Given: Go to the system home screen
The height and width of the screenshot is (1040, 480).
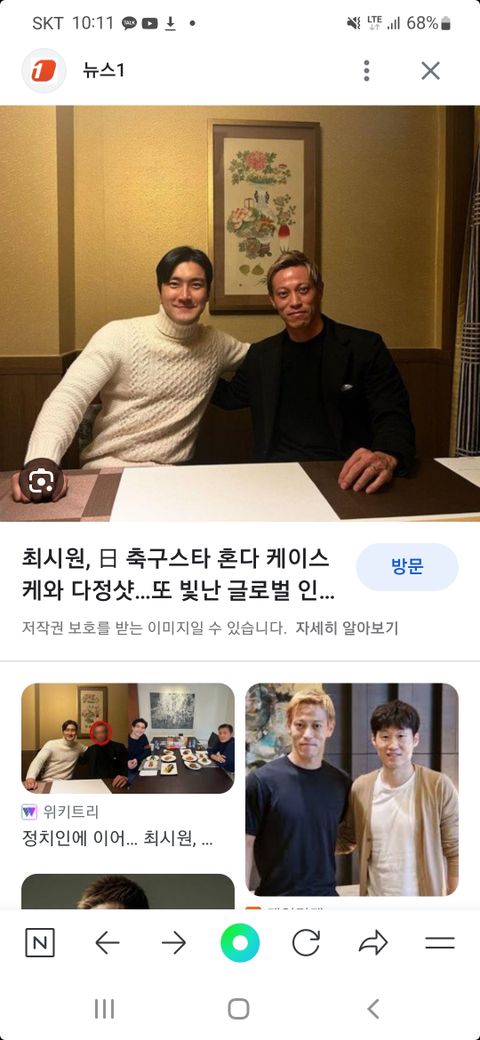Looking at the screenshot, I should tap(239, 1009).
